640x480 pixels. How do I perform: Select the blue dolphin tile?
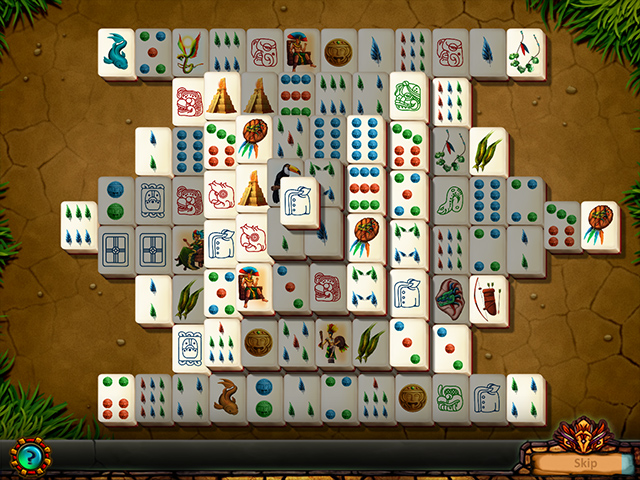(x=116, y=52)
